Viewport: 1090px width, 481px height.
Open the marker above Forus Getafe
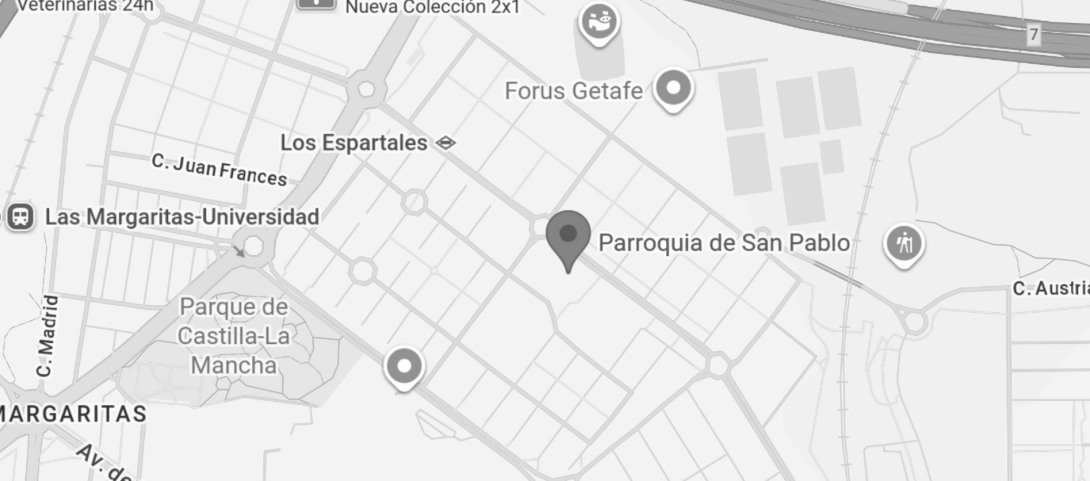click(599, 22)
